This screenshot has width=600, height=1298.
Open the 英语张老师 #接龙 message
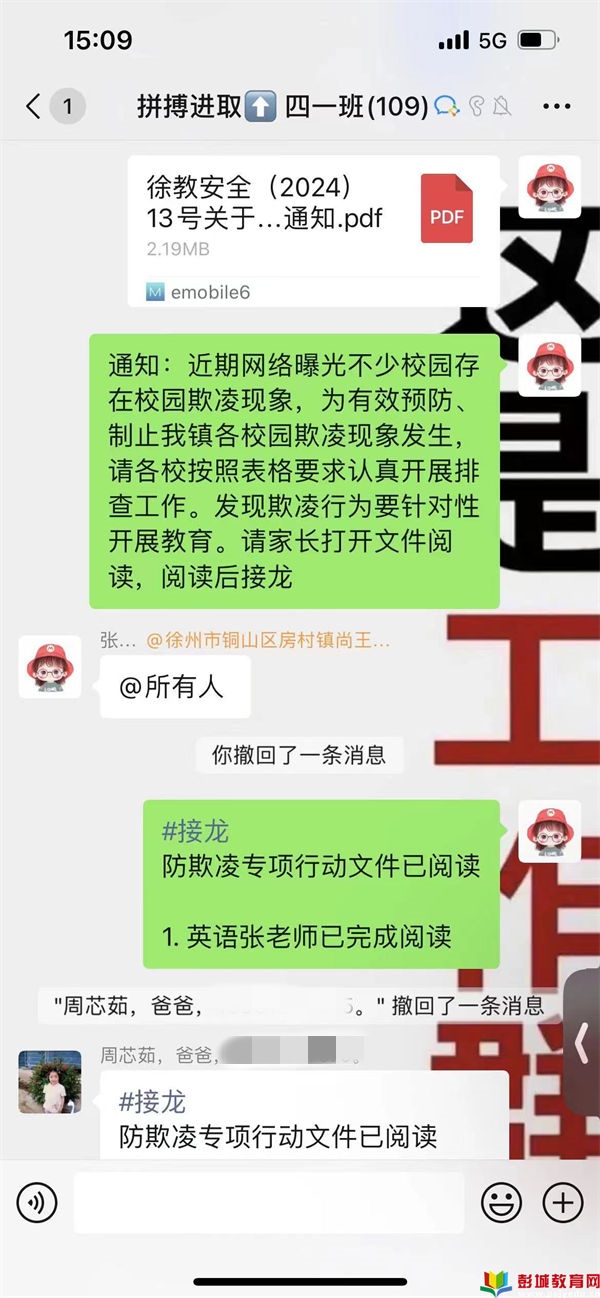[x=321, y=884]
